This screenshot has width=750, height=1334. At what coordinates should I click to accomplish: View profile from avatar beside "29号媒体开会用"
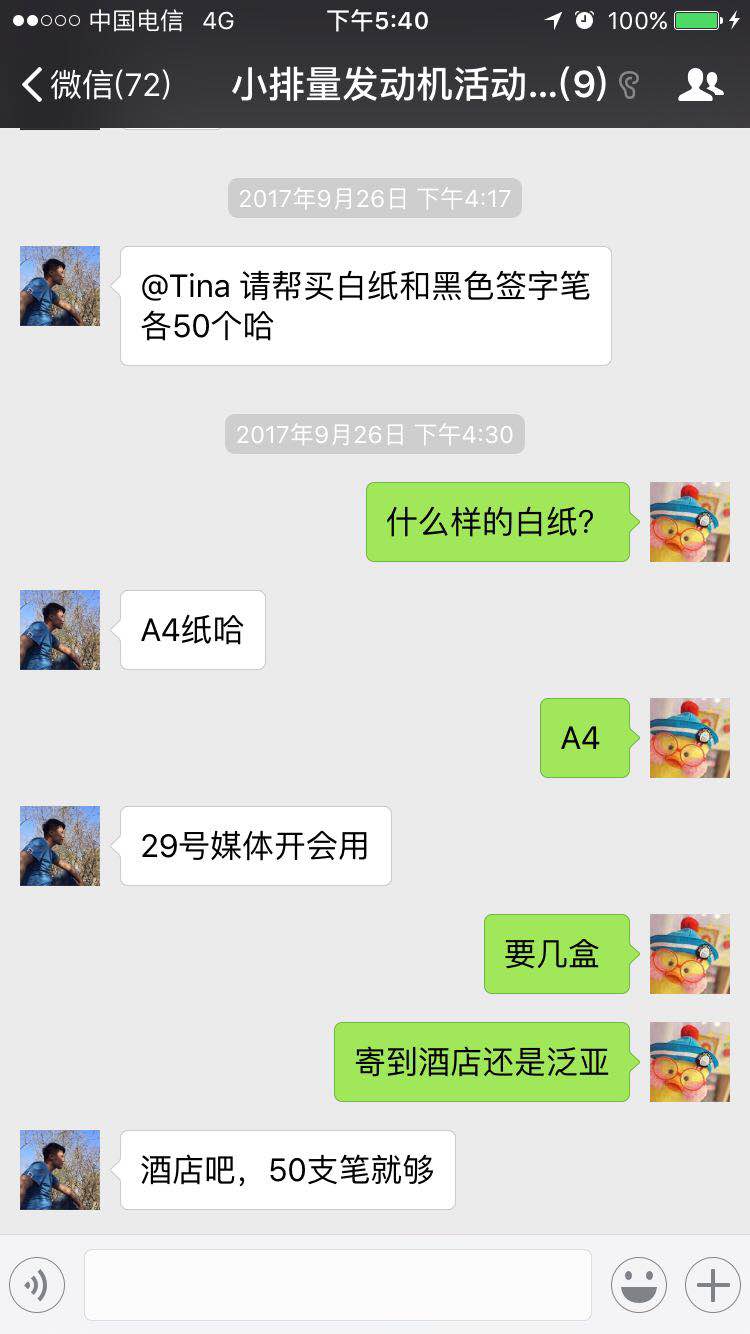tap(60, 846)
